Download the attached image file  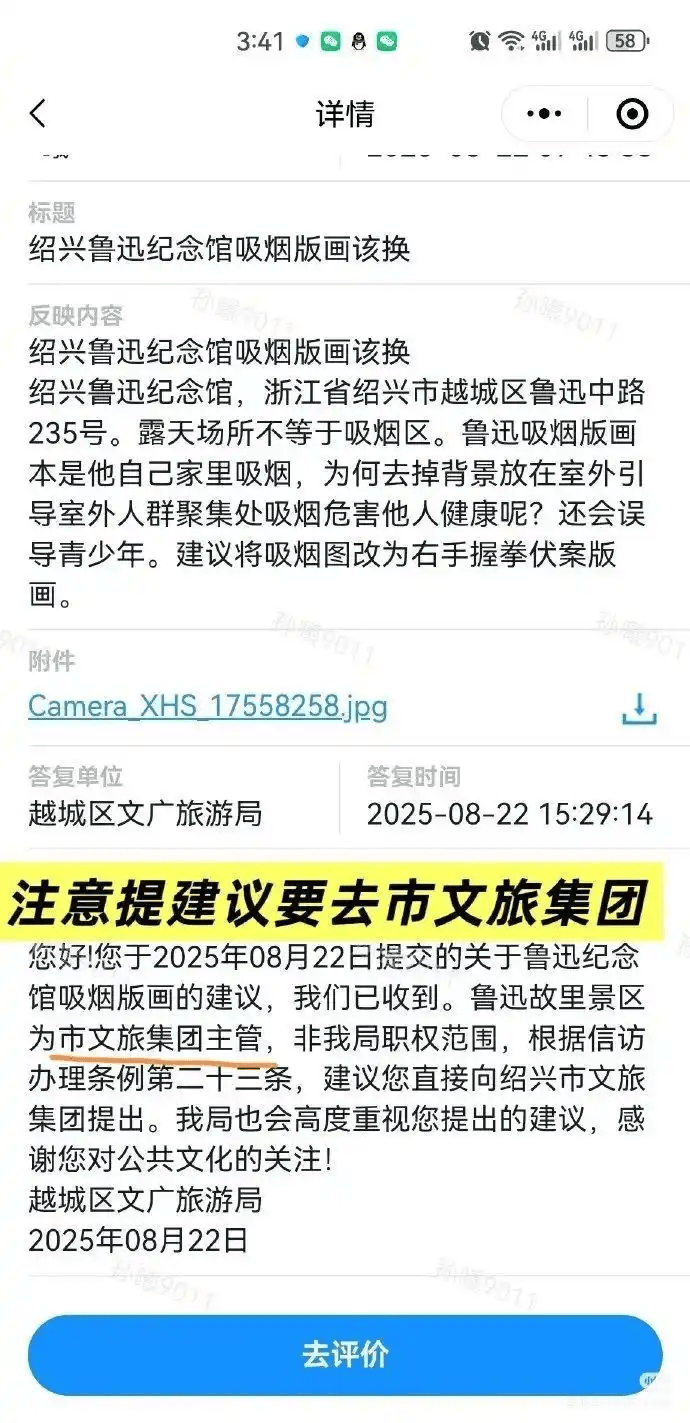[x=639, y=707]
